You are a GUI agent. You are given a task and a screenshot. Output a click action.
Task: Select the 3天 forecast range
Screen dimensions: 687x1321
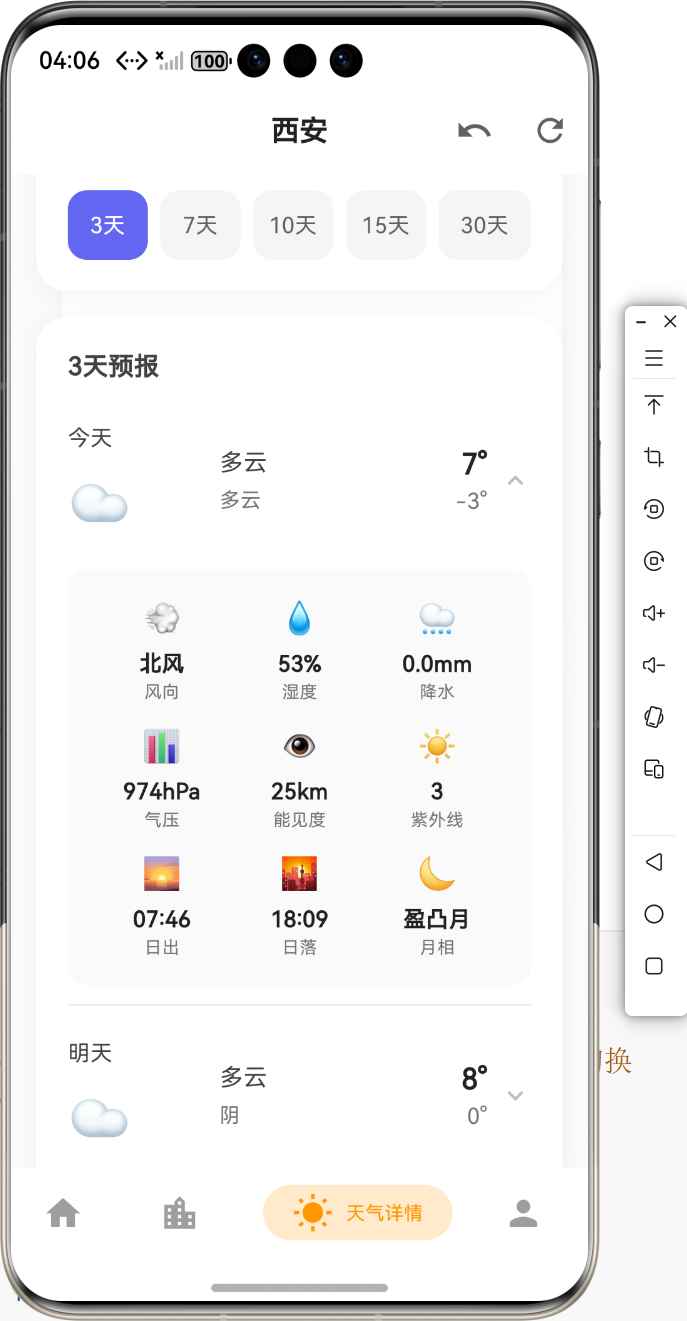click(108, 225)
